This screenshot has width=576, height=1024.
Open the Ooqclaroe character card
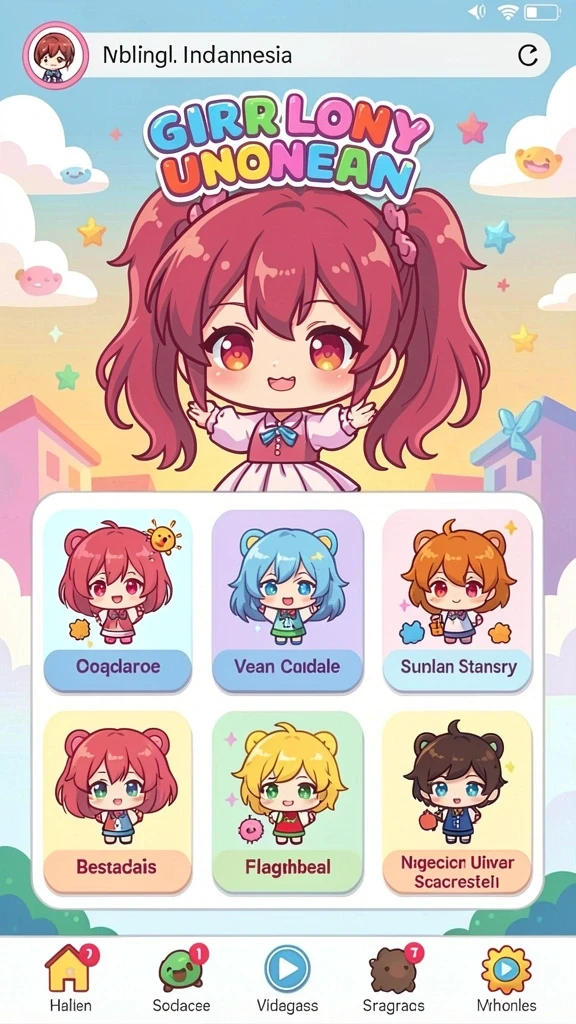point(118,600)
